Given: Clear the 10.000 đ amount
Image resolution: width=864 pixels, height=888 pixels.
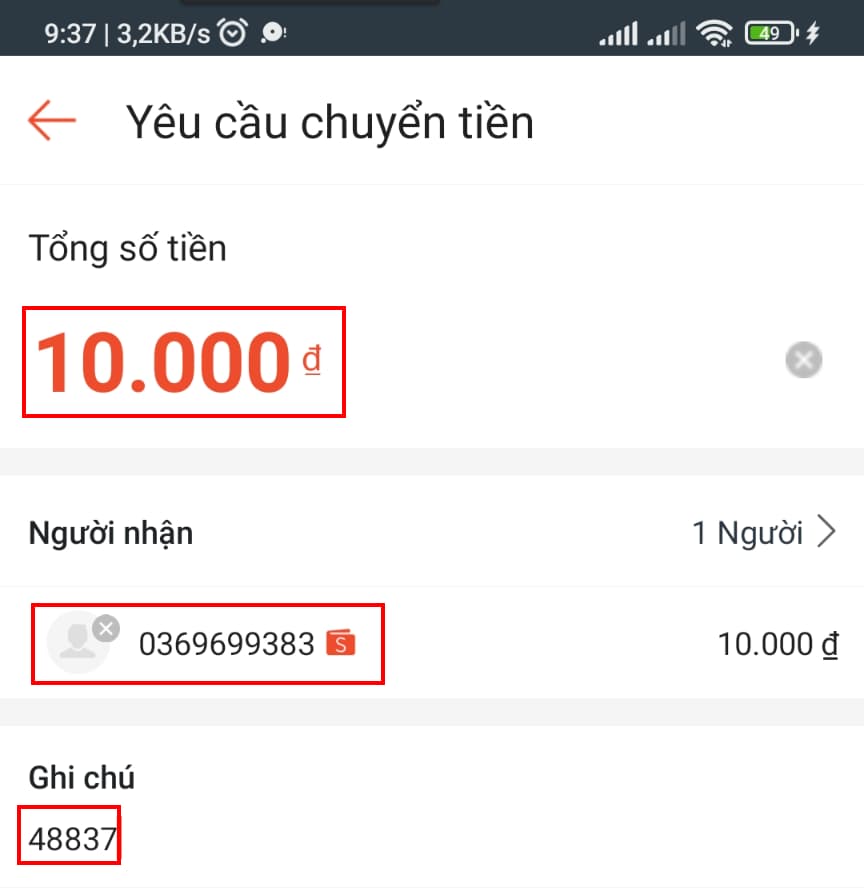Looking at the screenshot, I should (x=803, y=360).
